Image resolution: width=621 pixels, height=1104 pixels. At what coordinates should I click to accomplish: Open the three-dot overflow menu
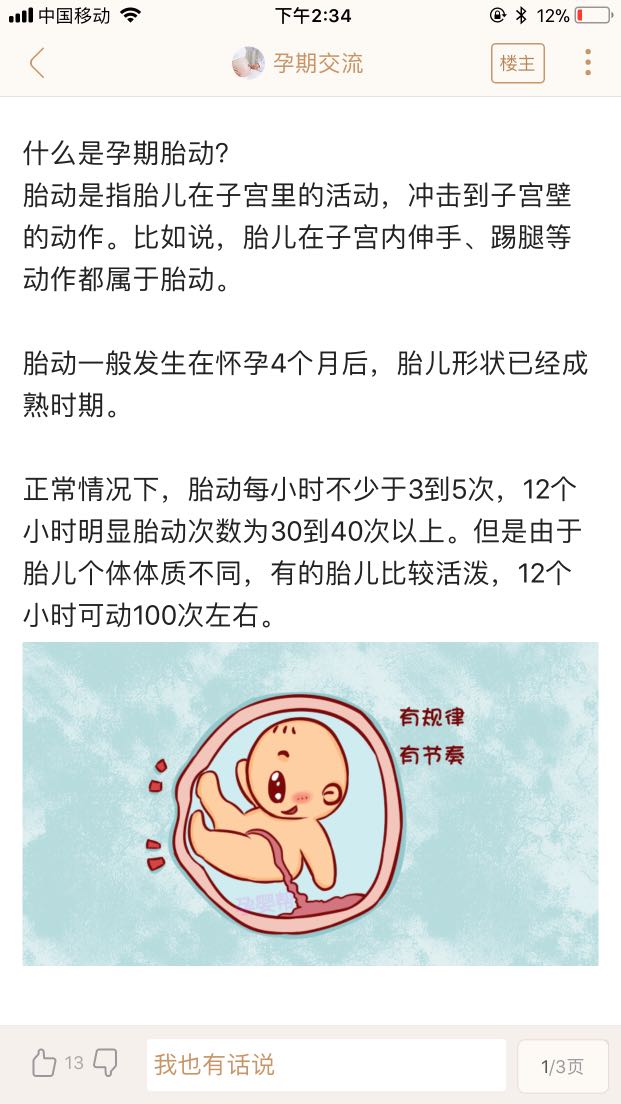pyautogui.click(x=588, y=63)
